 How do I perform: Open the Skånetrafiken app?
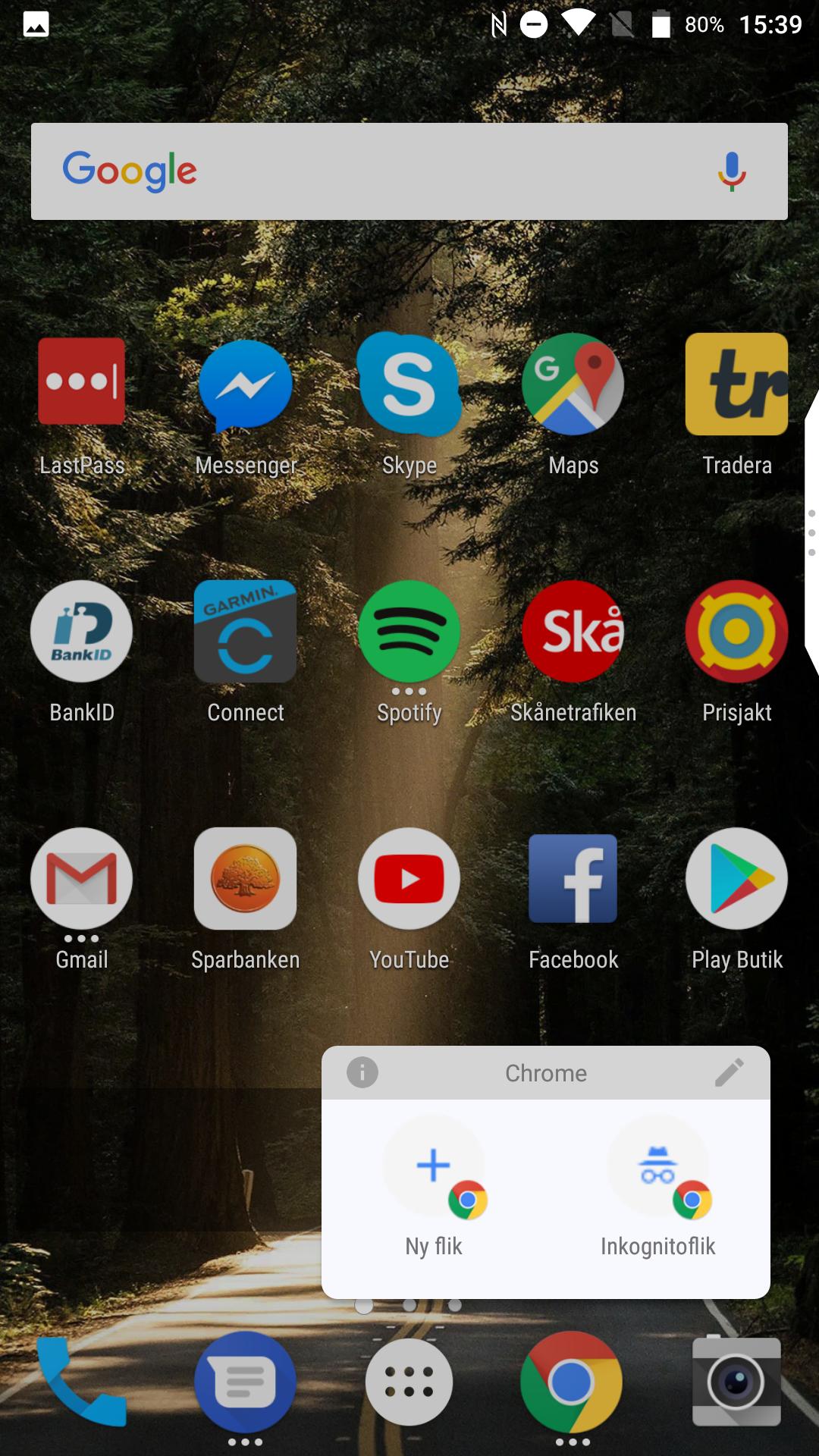point(573,632)
